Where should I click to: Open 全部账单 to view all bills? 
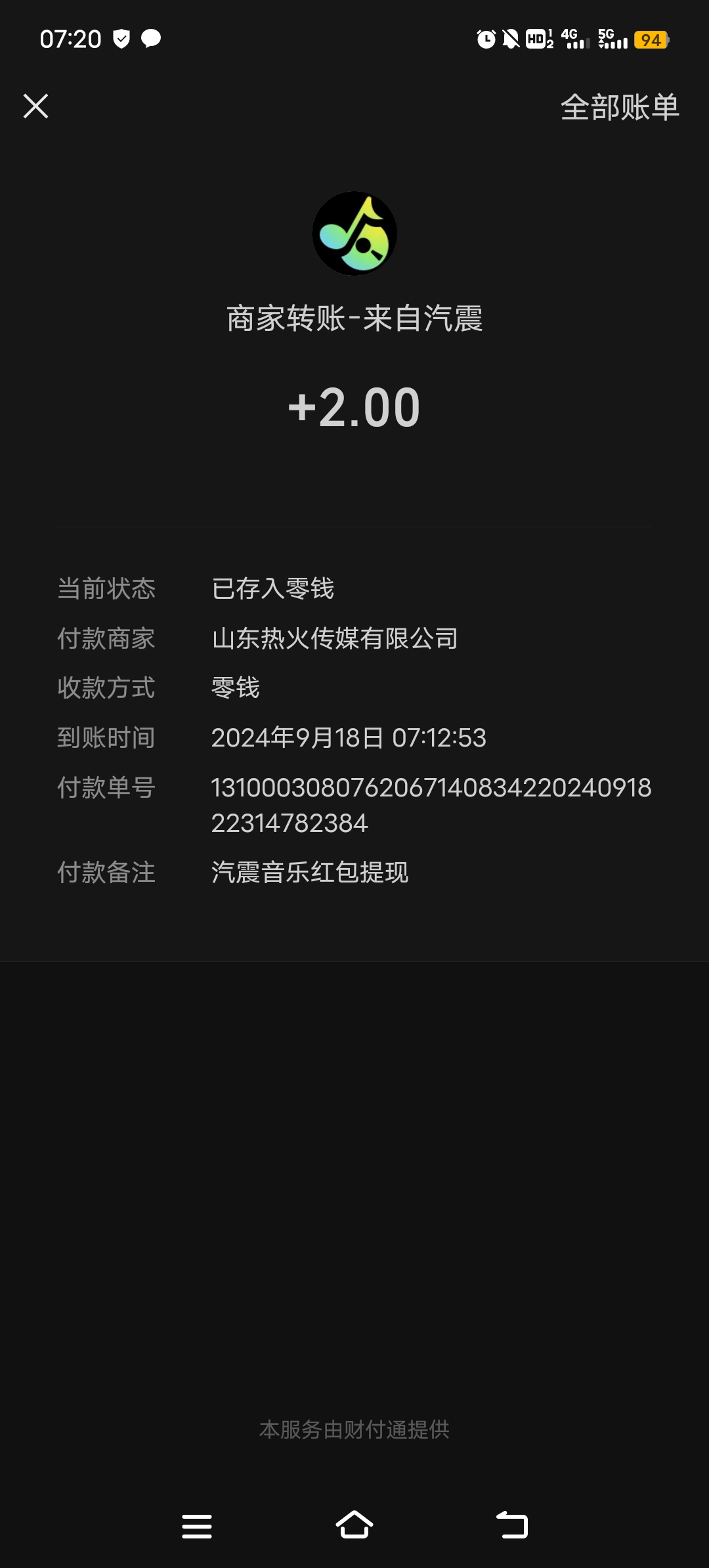[620, 107]
